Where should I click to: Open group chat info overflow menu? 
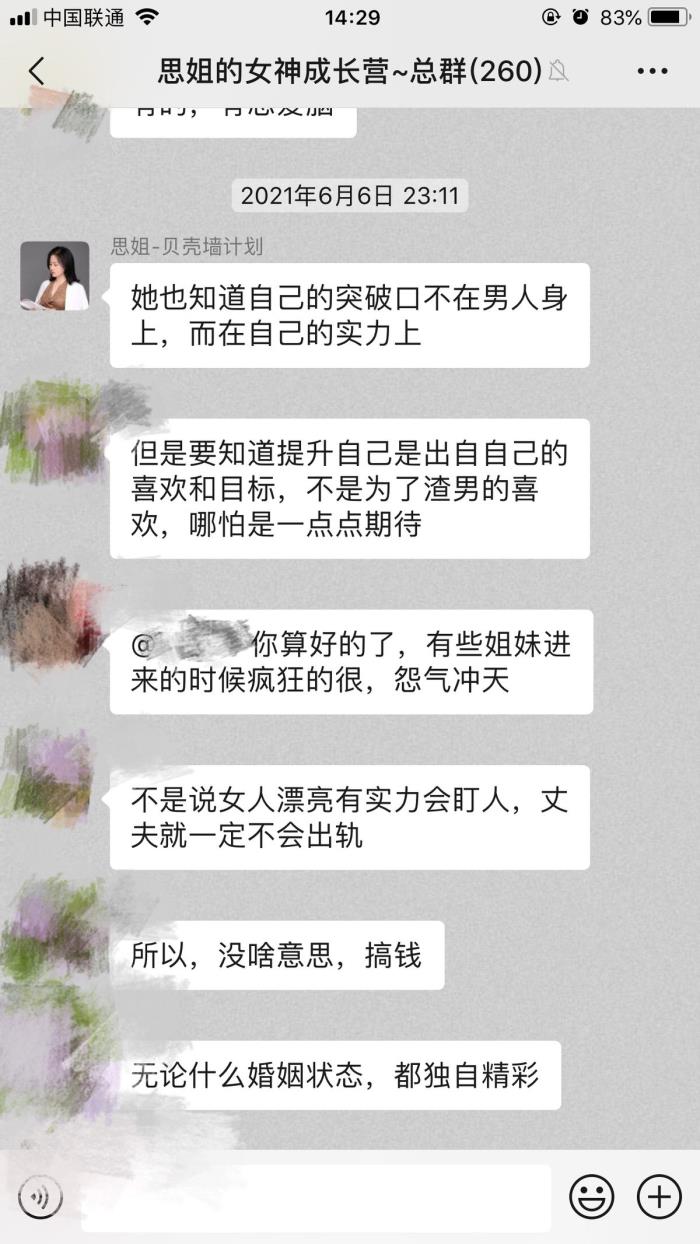[x=652, y=71]
